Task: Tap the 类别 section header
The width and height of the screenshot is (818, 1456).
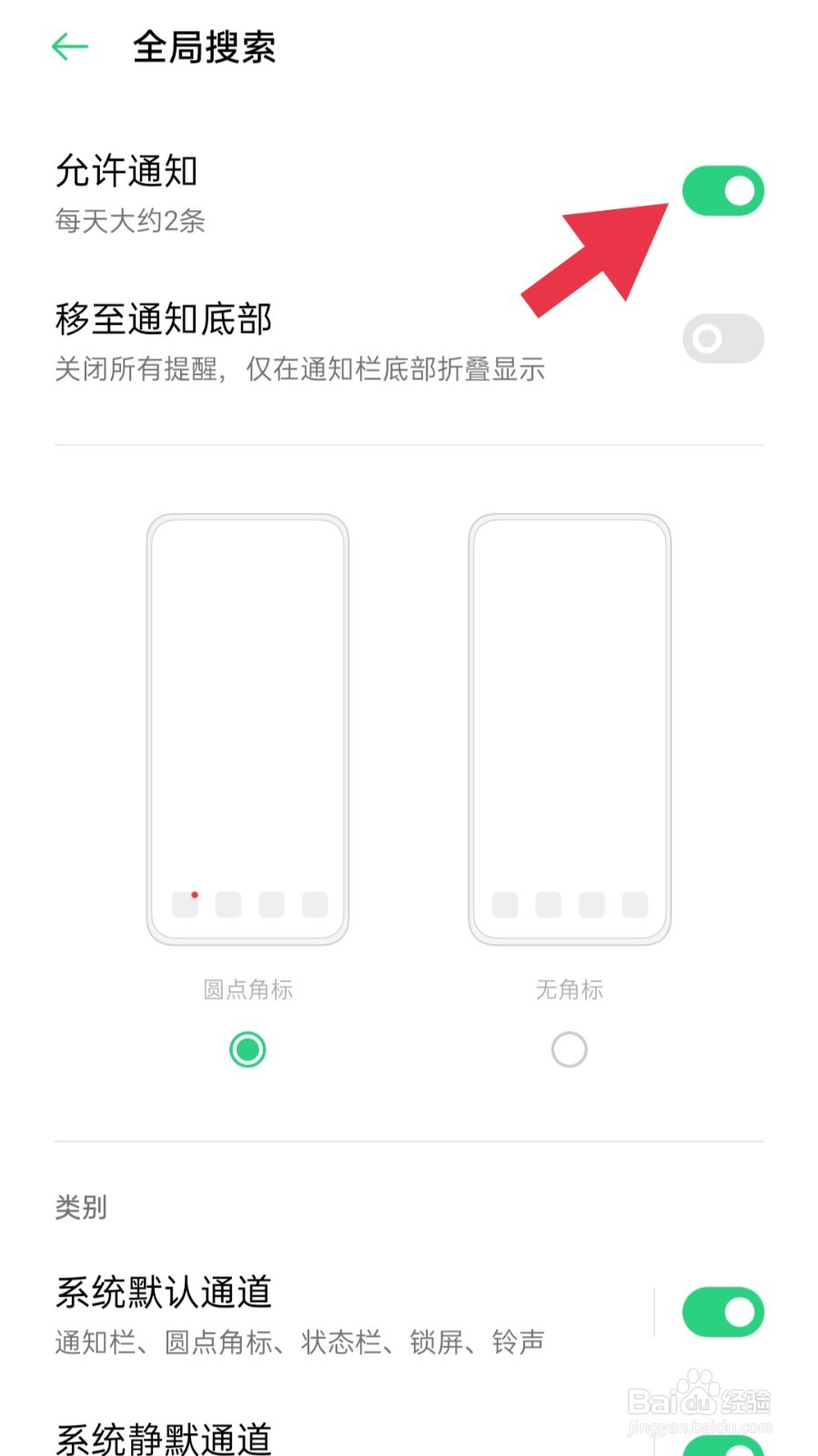Action: pos(81,1208)
